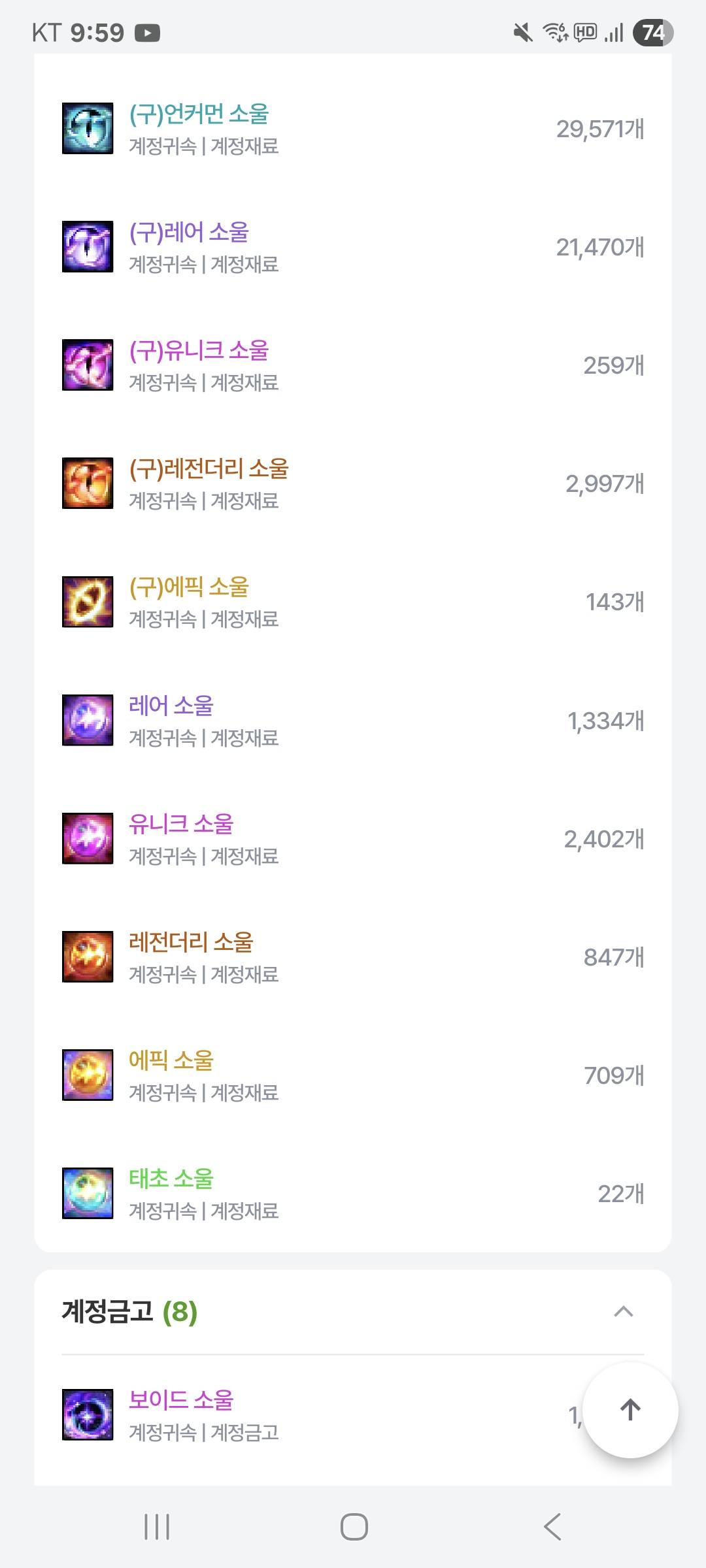The image size is (706, 1568).
Task: Collapse the 계정금고 (8) section
Action: click(x=623, y=1311)
